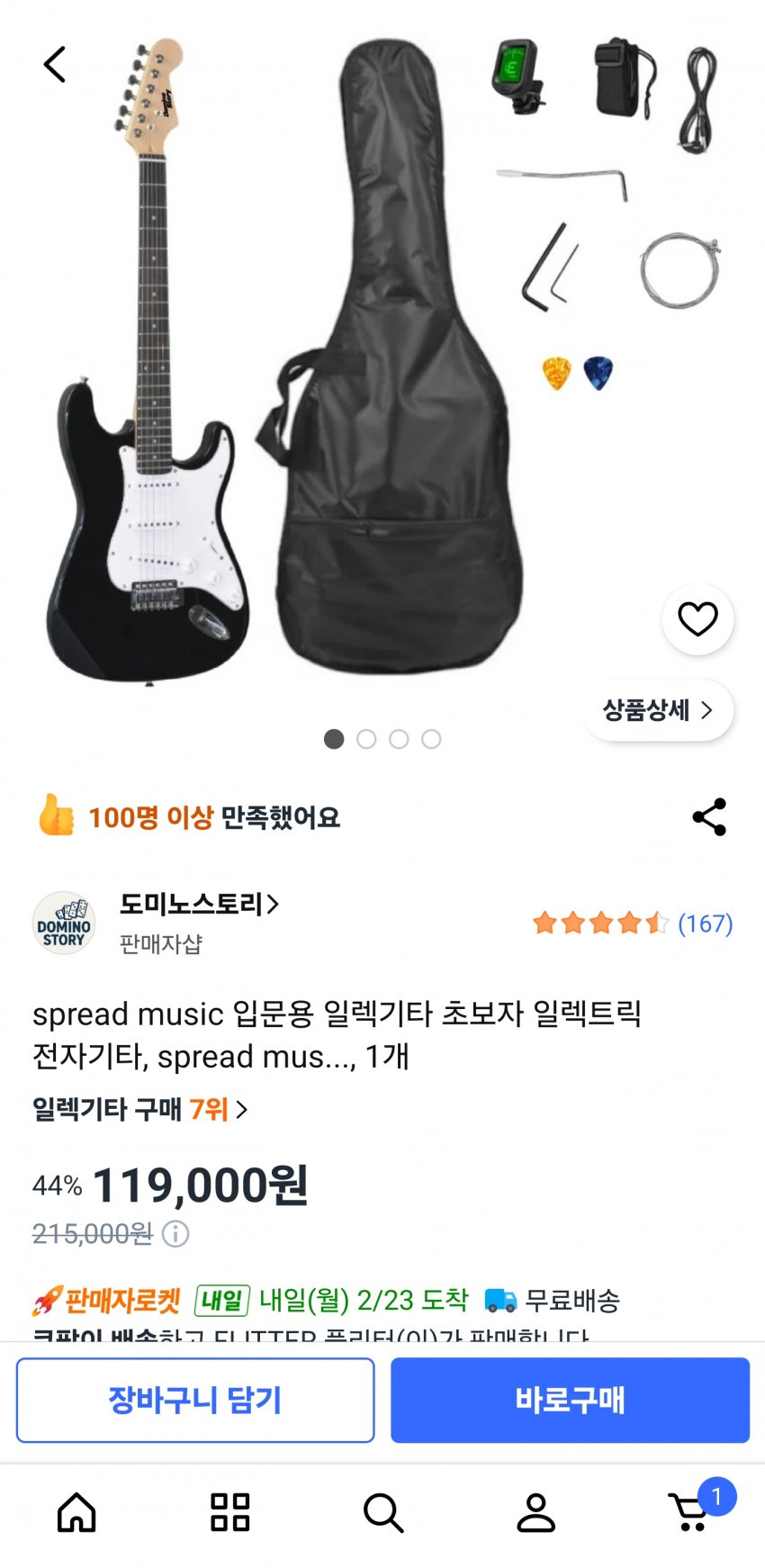Tap 장바구니 담기 to add to cart
The width and height of the screenshot is (765, 1568).
pos(195,1400)
